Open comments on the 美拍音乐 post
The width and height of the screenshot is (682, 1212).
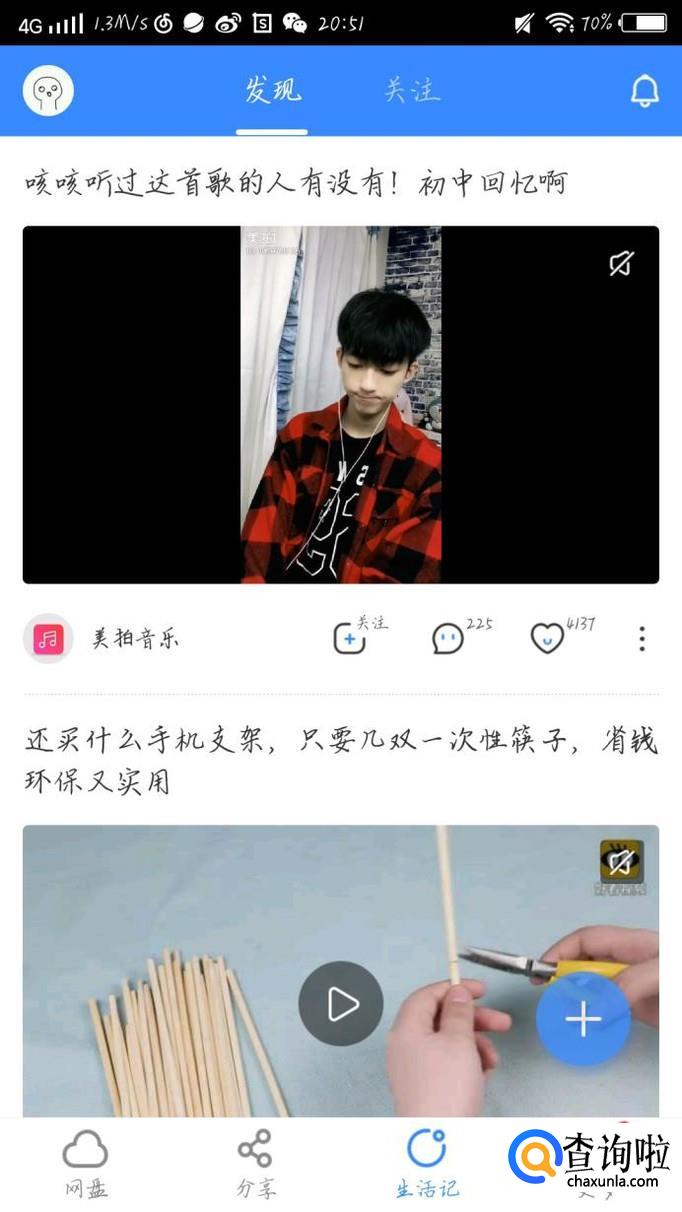(x=448, y=638)
